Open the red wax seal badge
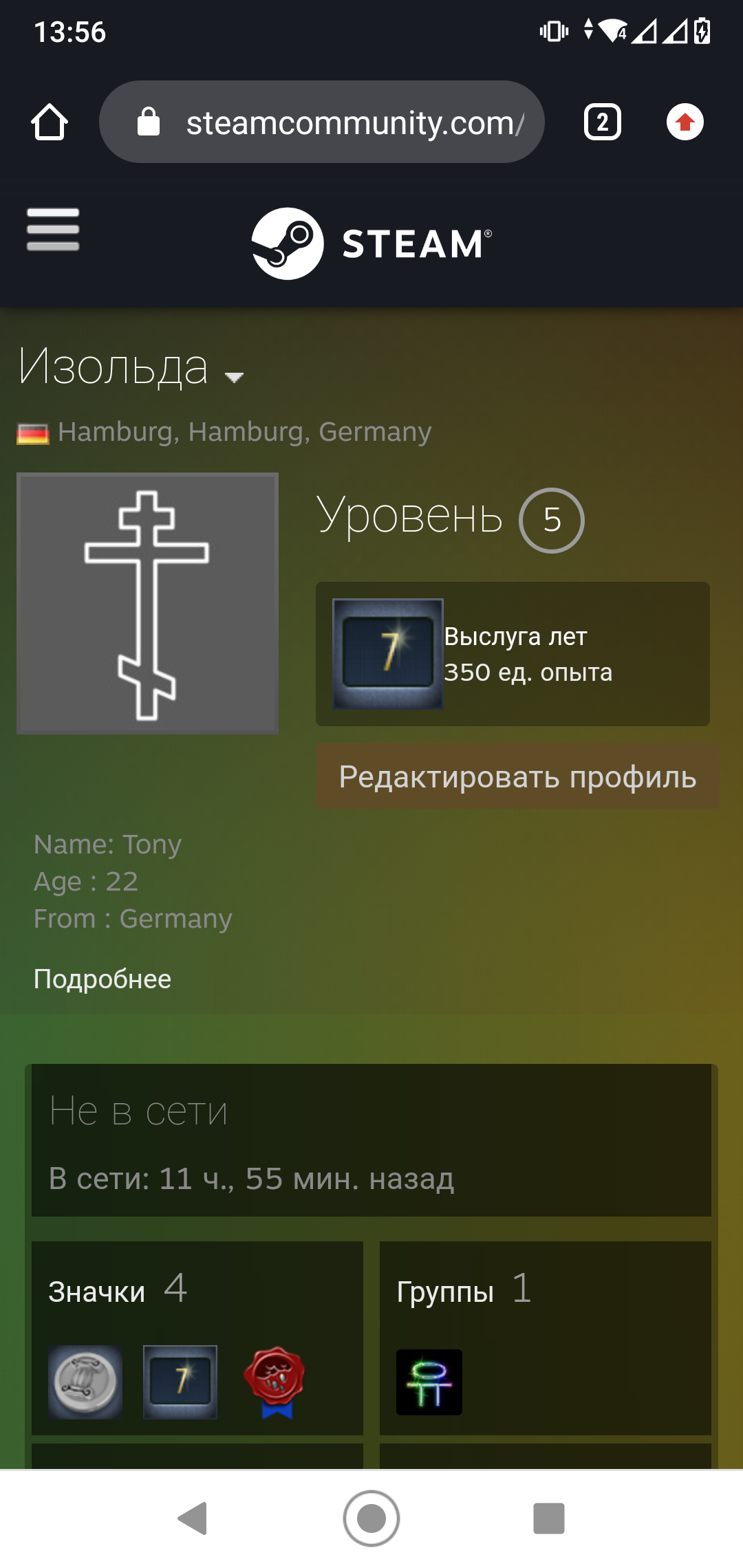Viewport: 743px width, 1568px height. pos(274,1382)
